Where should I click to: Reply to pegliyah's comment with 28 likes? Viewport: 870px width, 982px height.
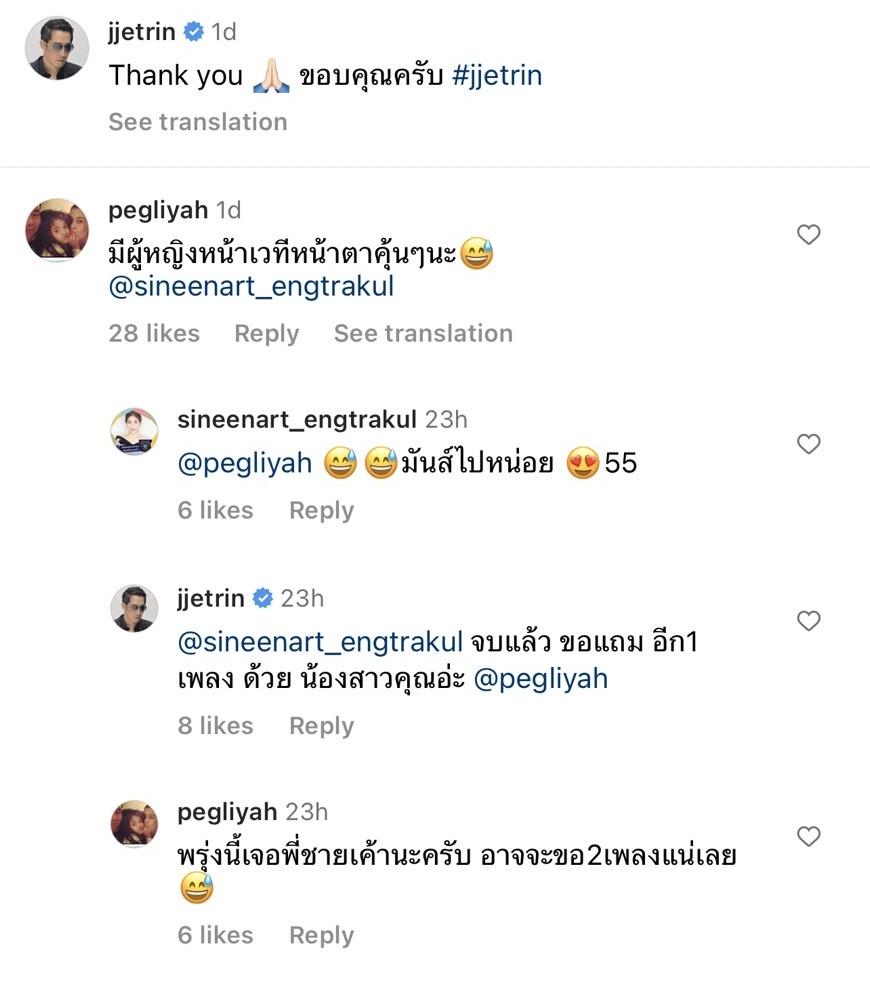coord(266,334)
